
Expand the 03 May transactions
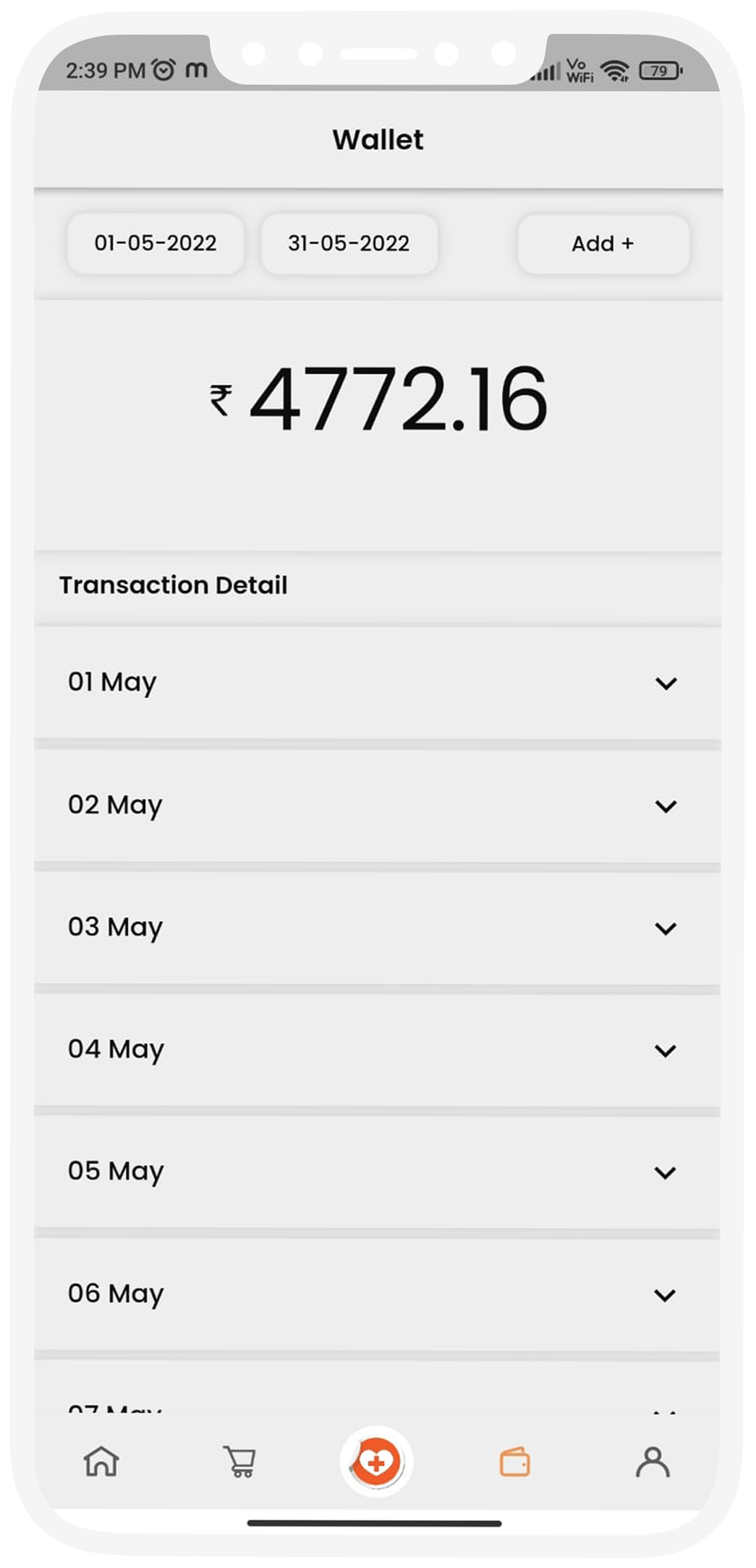[x=665, y=927]
